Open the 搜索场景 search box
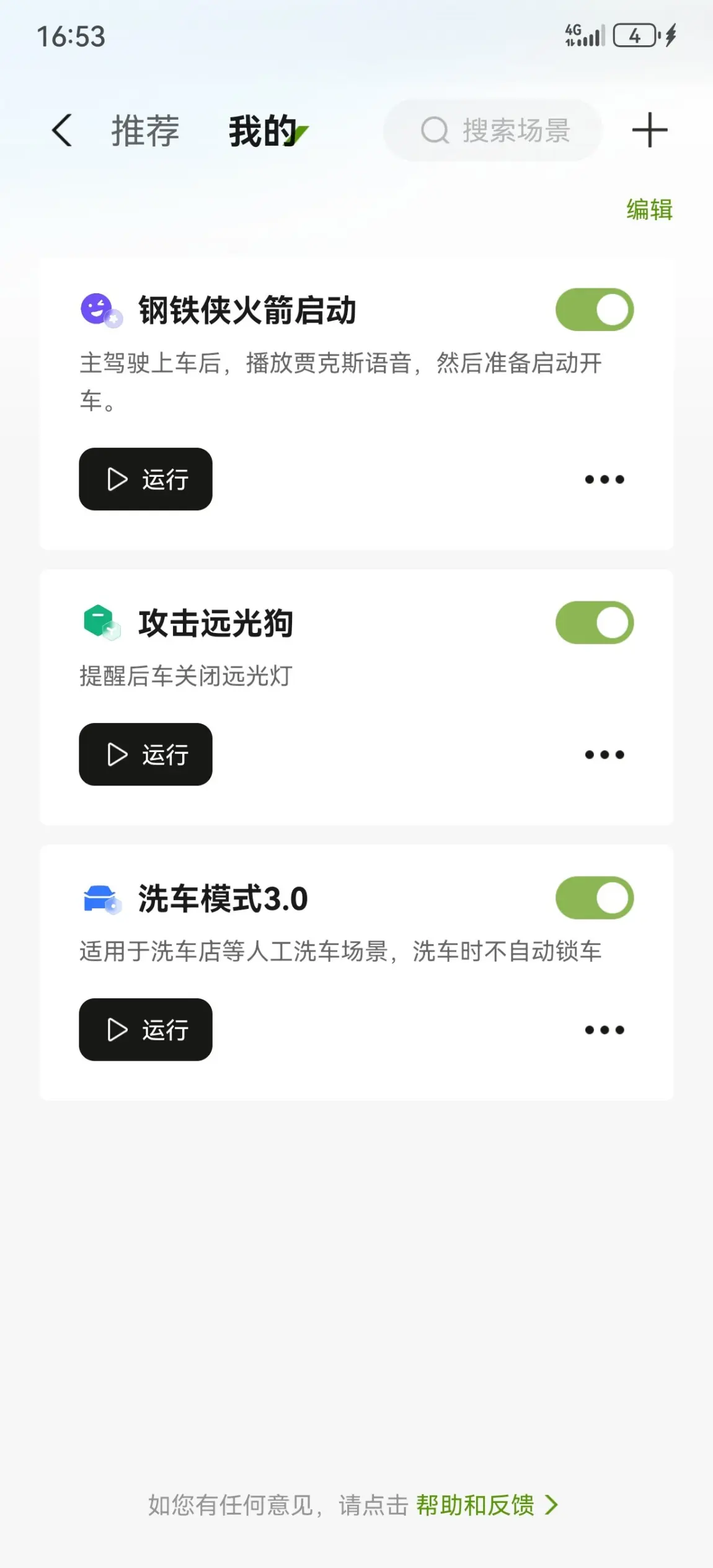The width and height of the screenshot is (713, 1568). [494, 131]
